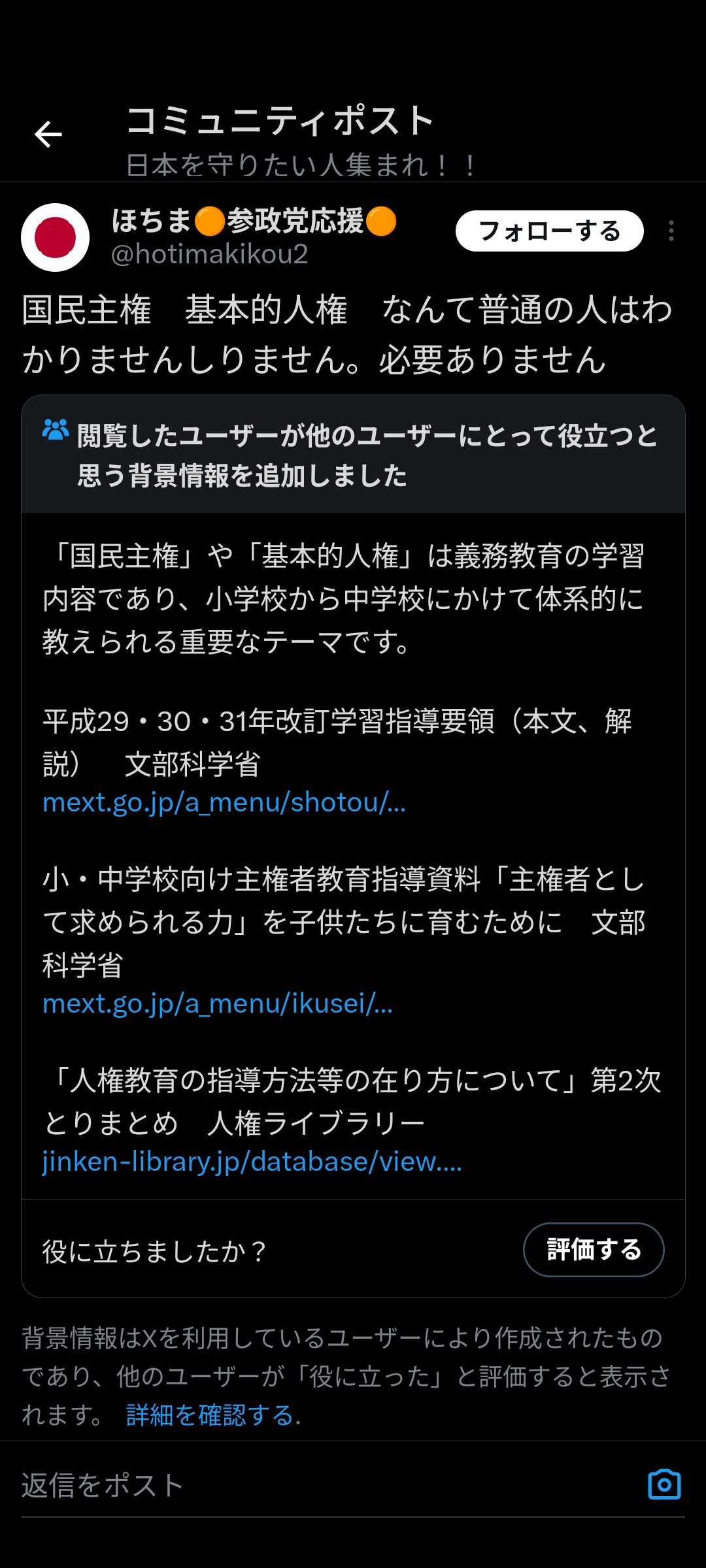
Task: Open the mext.go.jp/a_menu/ikusei link
Action: click(x=217, y=1004)
